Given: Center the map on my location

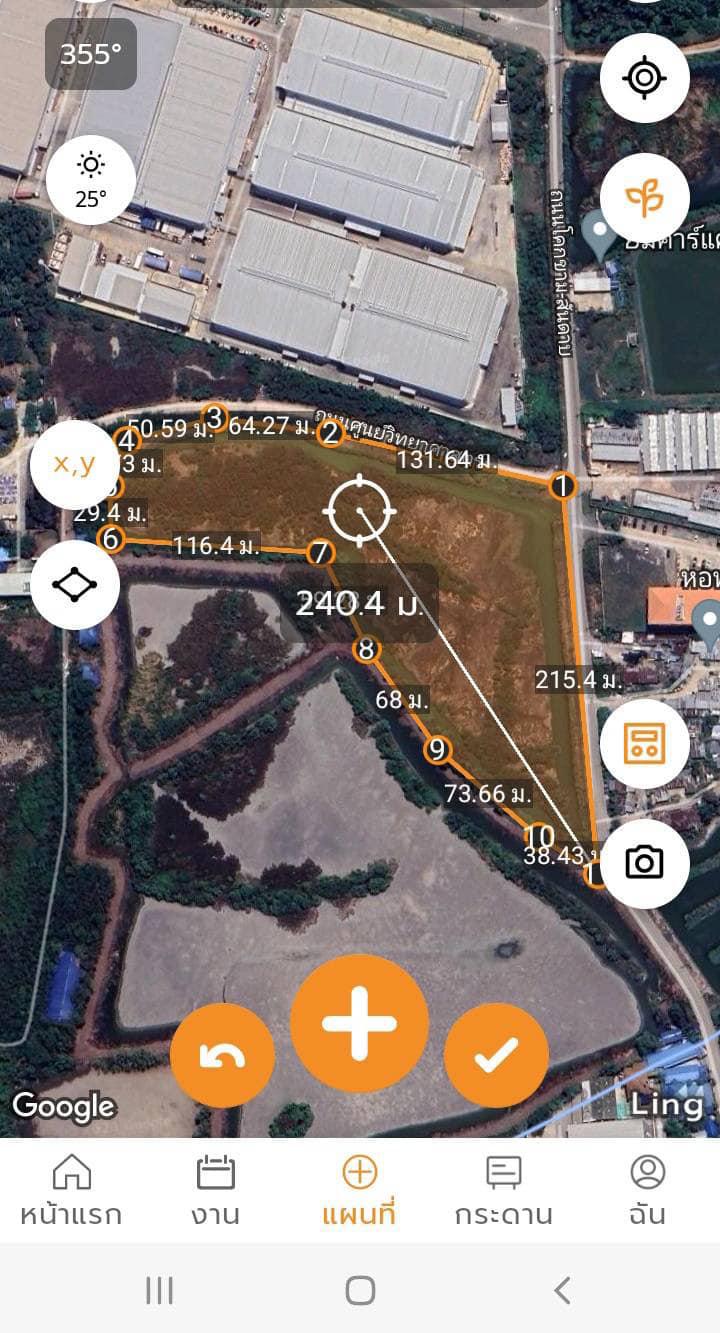Looking at the screenshot, I should (645, 78).
